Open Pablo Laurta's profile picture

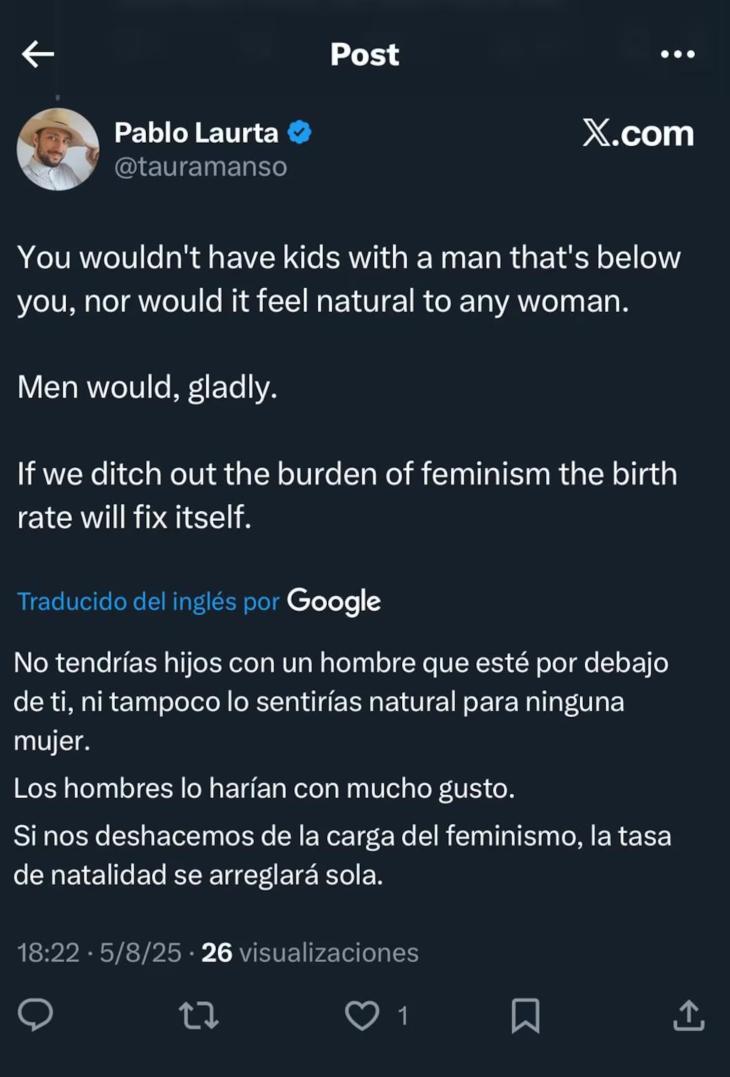click(x=58, y=149)
